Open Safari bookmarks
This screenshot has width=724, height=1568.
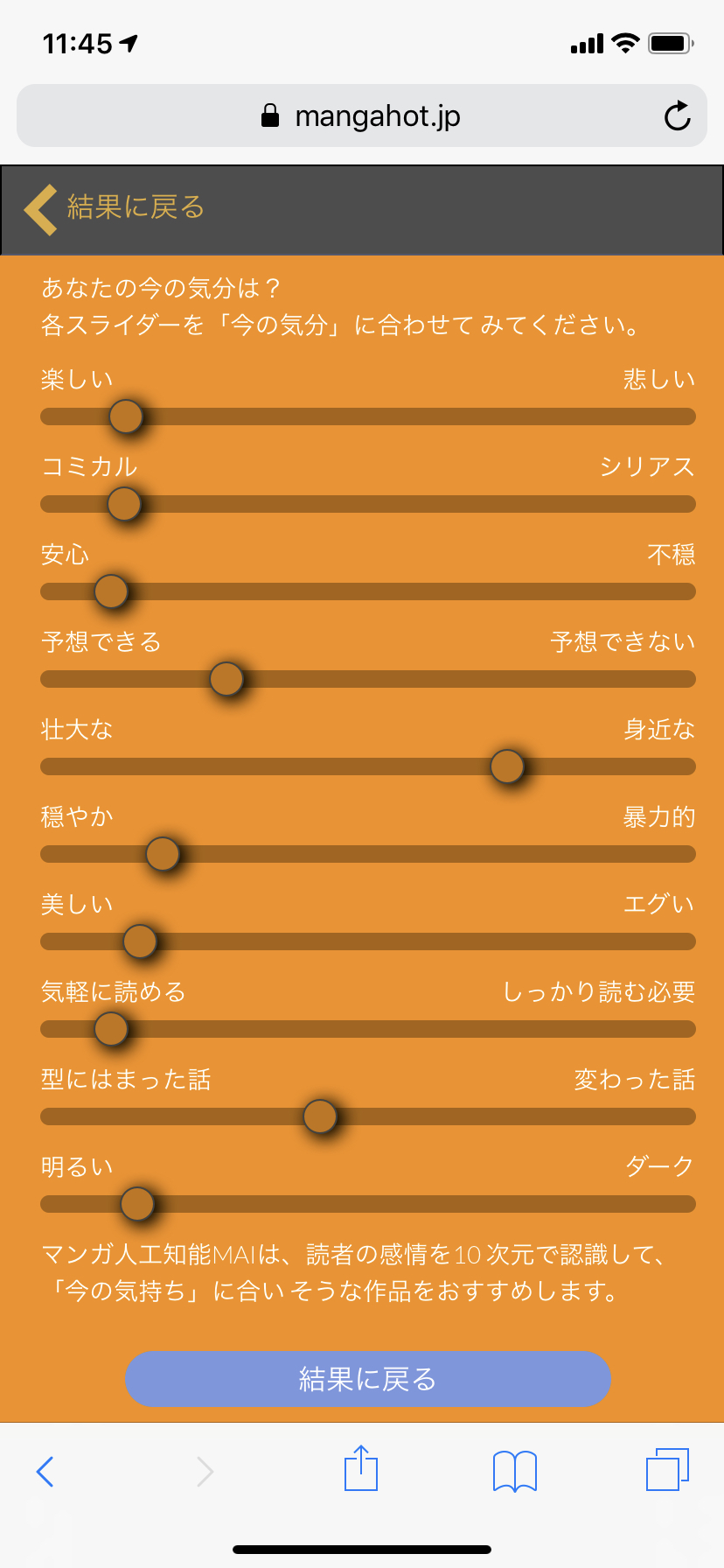[x=515, y=1471]
